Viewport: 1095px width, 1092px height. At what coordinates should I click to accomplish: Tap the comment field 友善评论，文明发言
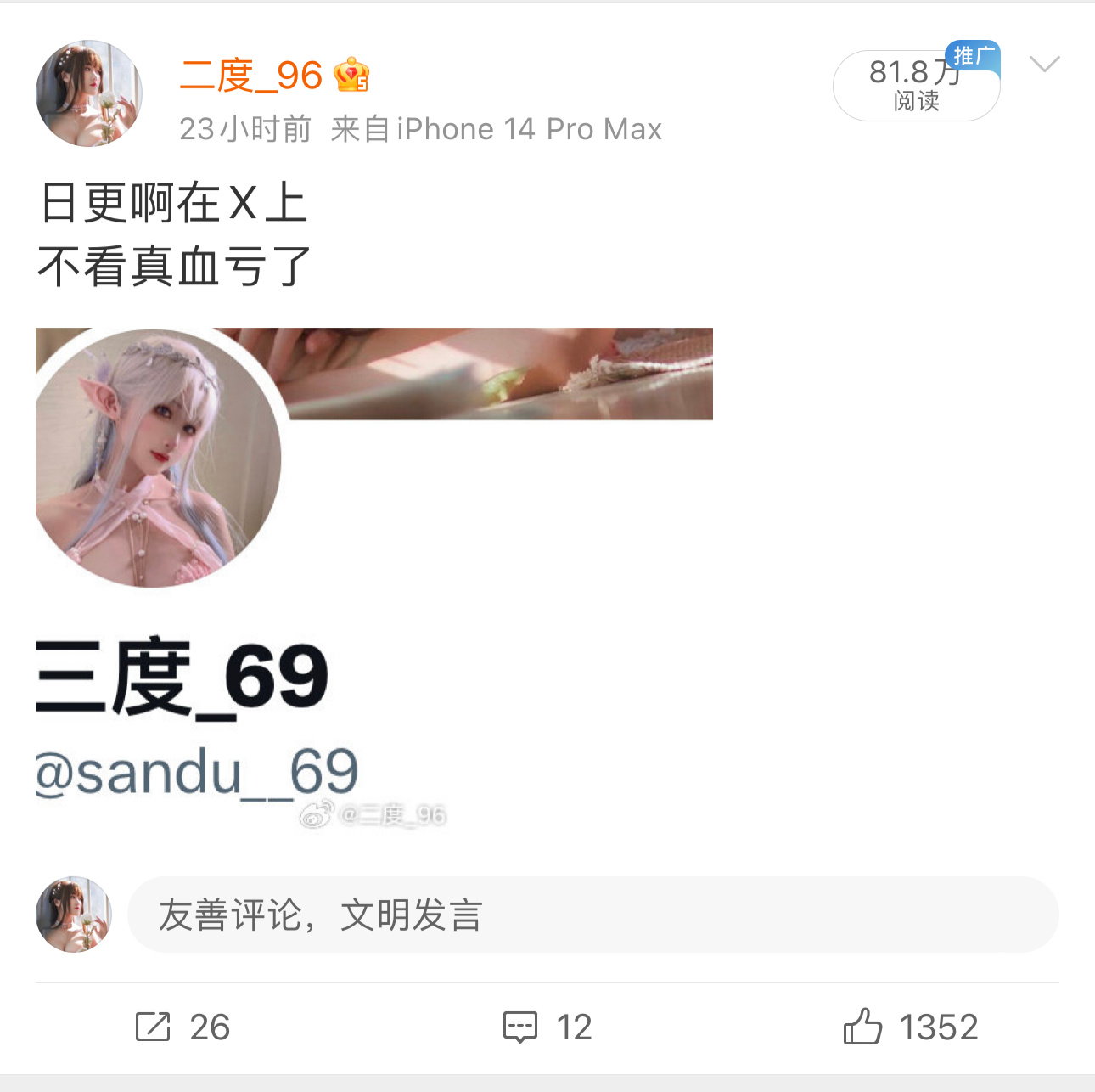tap(592, 915)
